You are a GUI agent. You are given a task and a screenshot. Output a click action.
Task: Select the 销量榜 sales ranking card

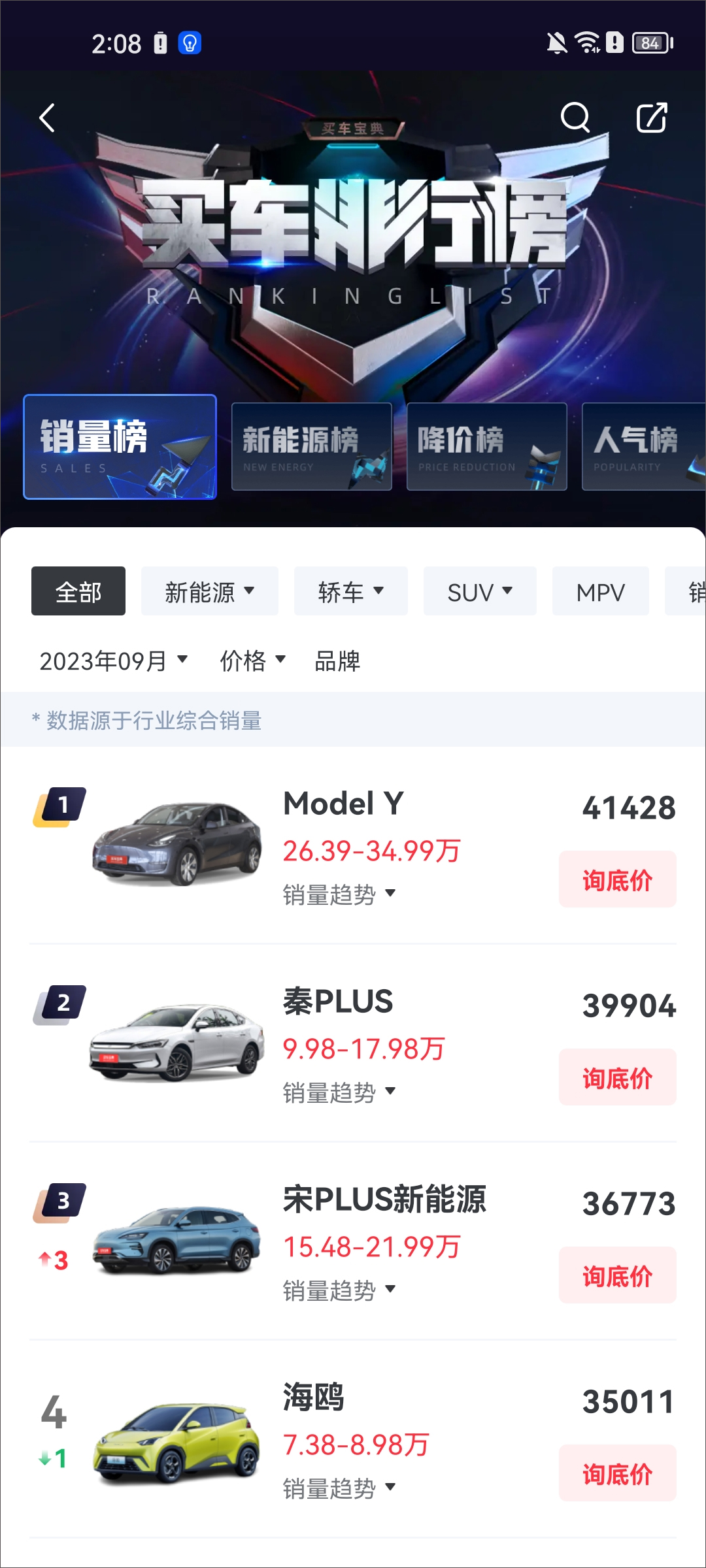point(120,448)
